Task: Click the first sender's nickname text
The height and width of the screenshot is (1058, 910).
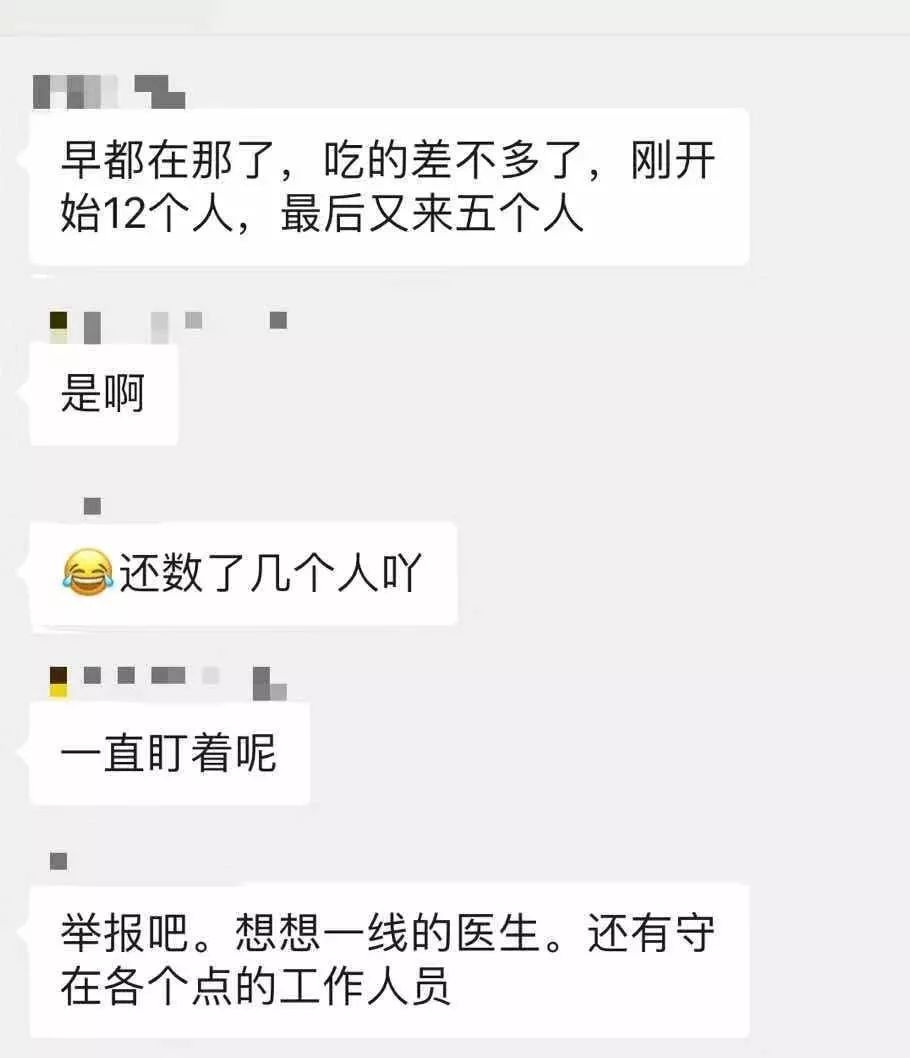Action: click(x=110, y=90)
